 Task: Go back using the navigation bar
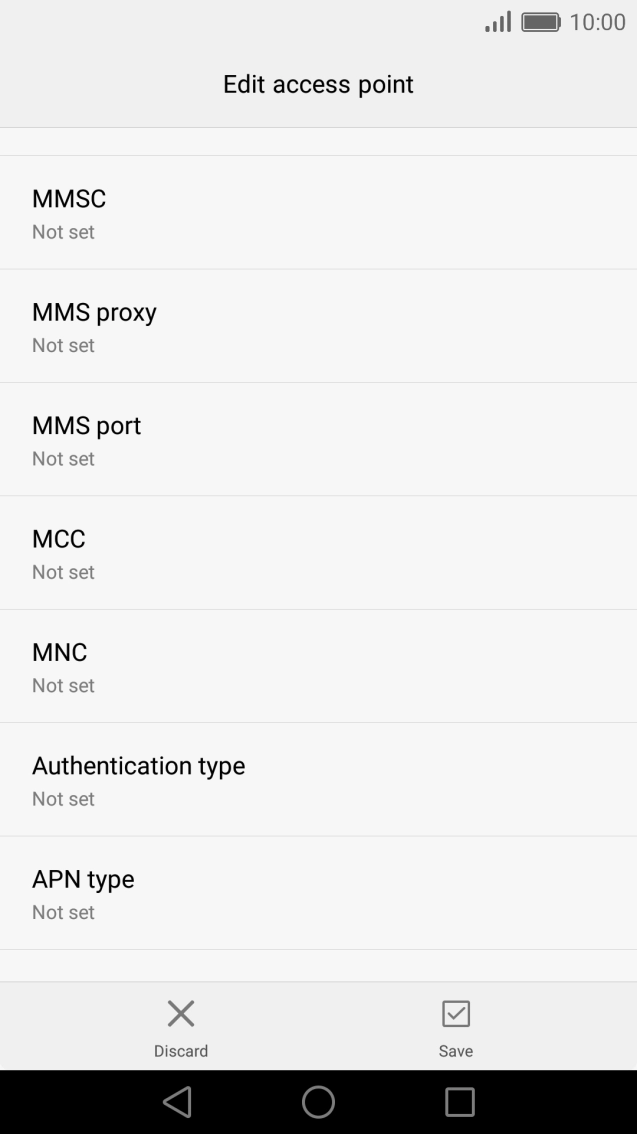(177, 1102)
